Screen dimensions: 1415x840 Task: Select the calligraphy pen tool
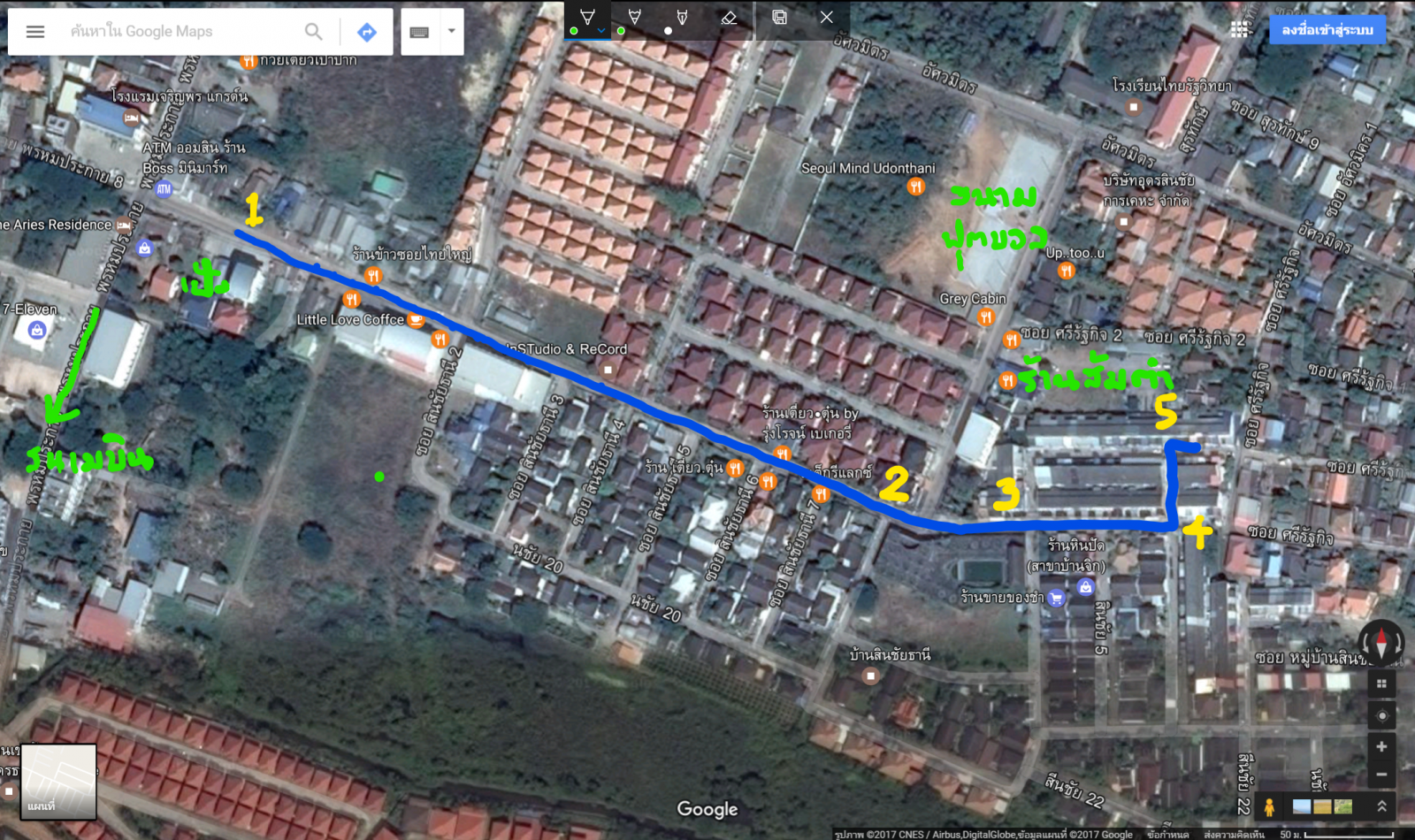(681, 18)
